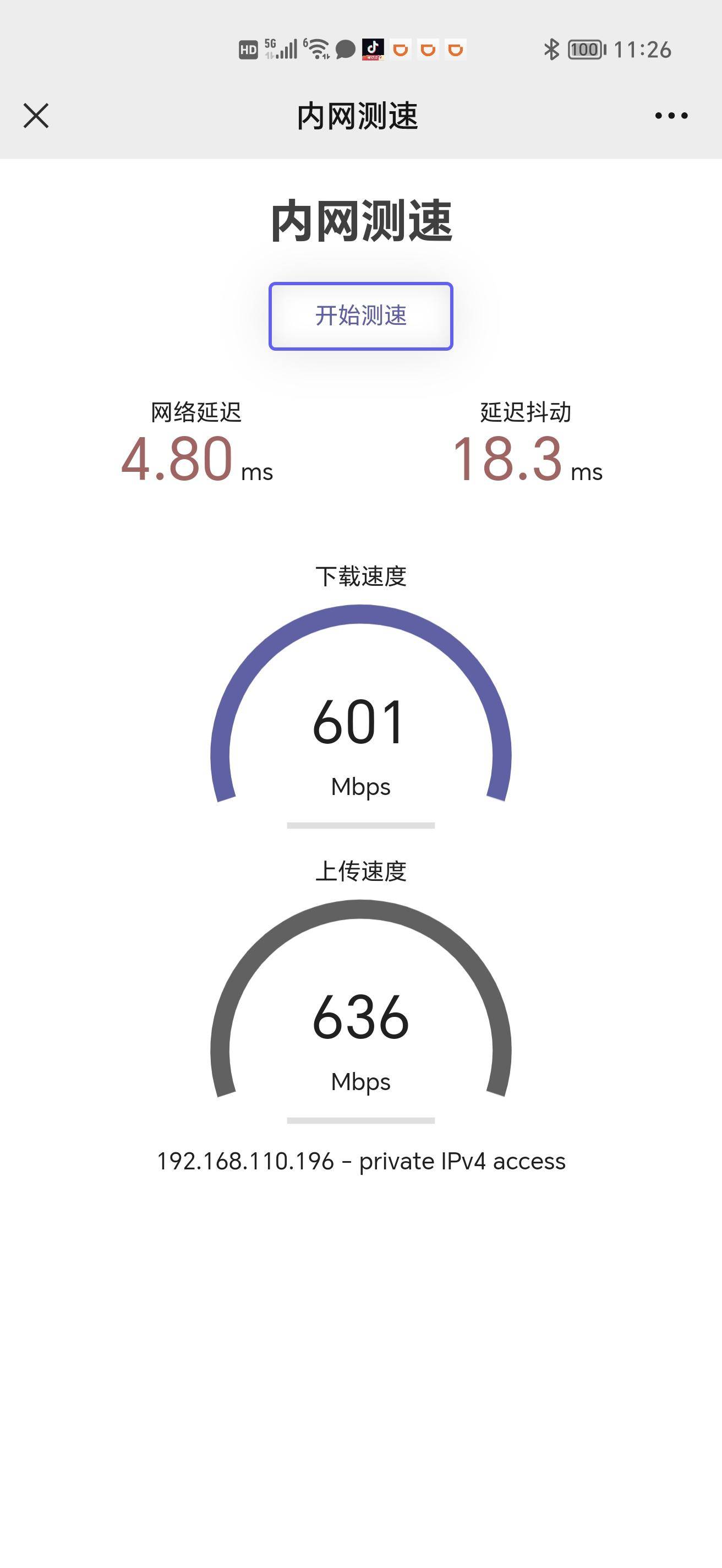Close the 内网测速 page
Image resolution: width=722 pixels, height=1568 pixels.
click(x=36, y=116)
